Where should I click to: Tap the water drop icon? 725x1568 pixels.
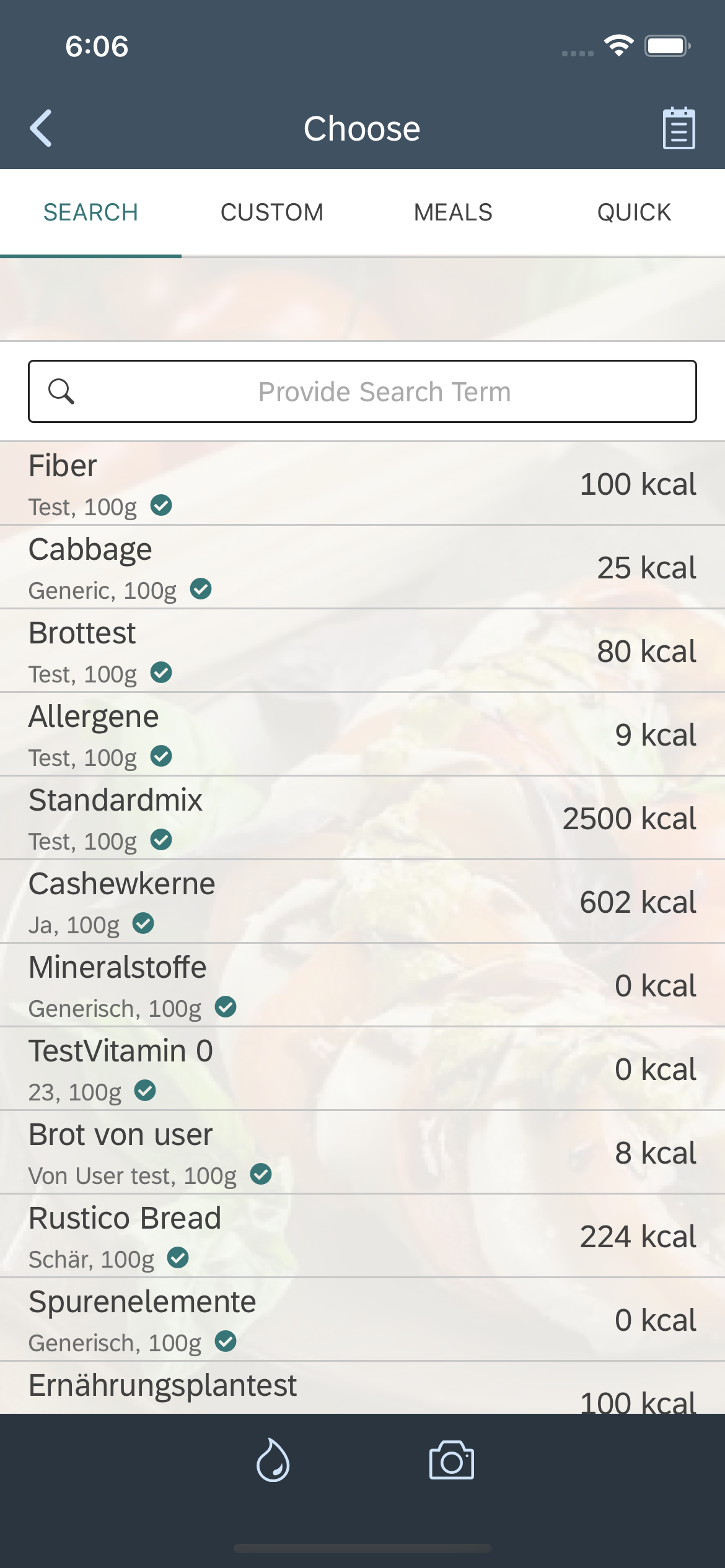273,1460
